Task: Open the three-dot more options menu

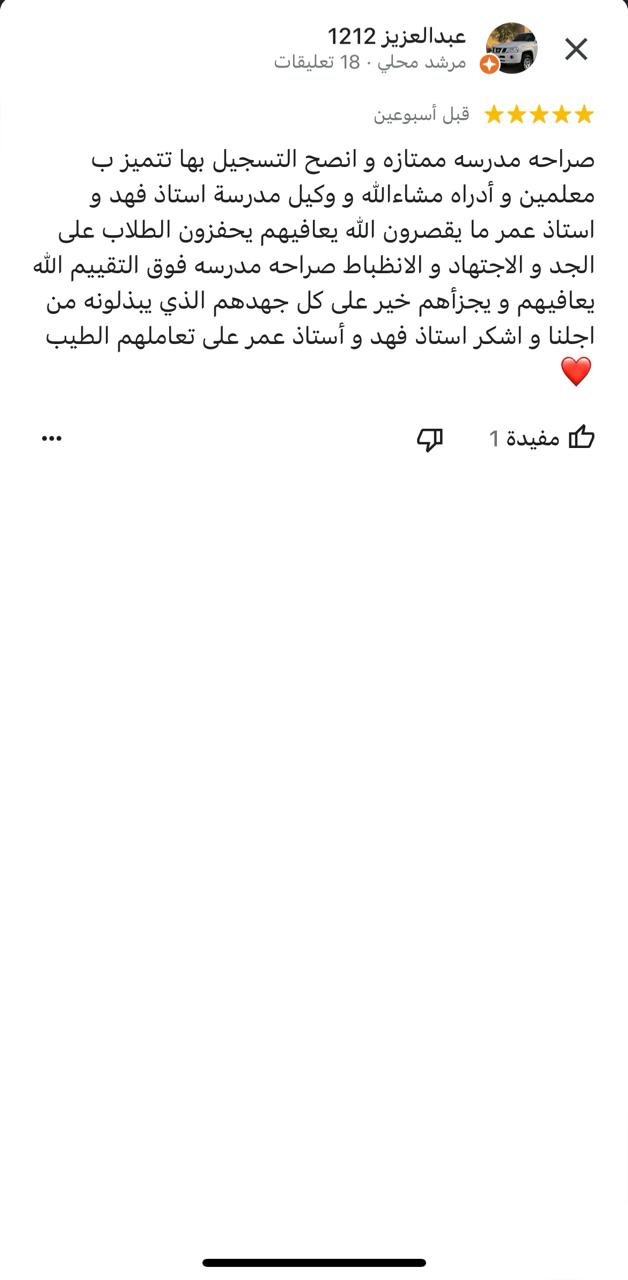Action: (52, 438)
